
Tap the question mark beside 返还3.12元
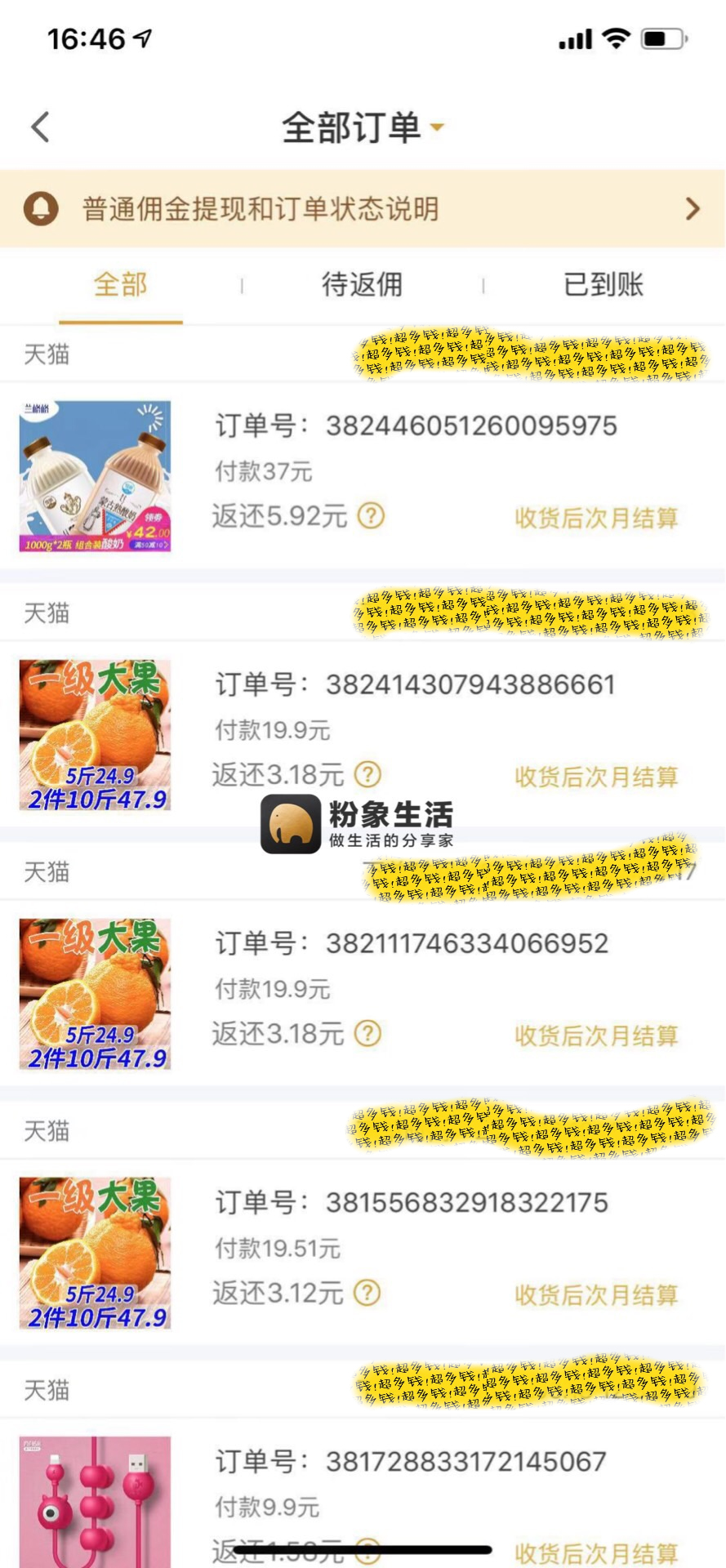click(x=367, y=1293)
